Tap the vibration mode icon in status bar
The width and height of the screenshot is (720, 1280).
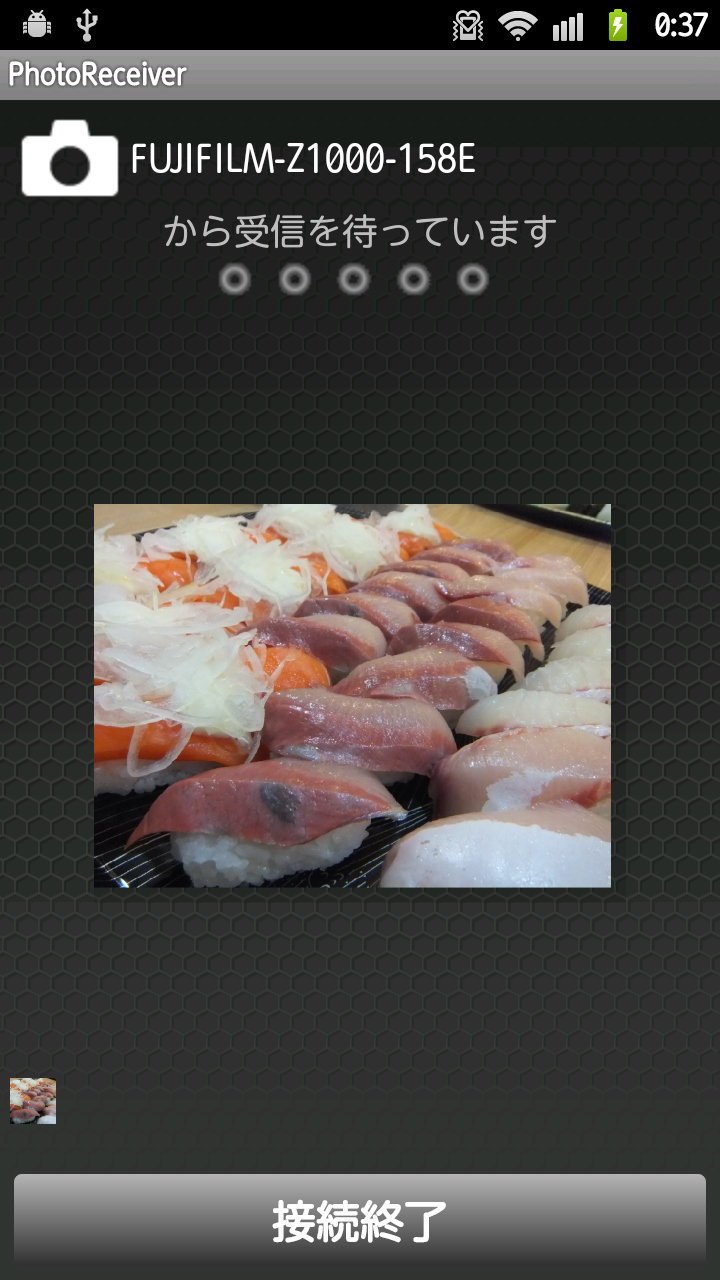pyautogui.click(x=466, y=26)
